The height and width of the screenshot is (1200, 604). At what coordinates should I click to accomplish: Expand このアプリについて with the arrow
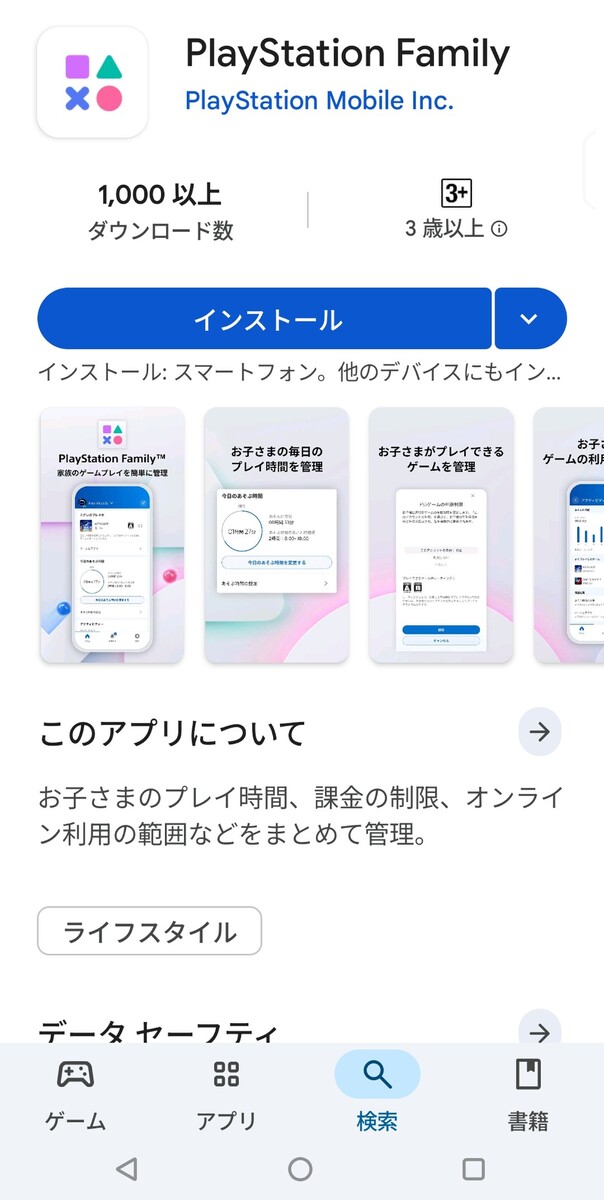click(x=539, y=733)
